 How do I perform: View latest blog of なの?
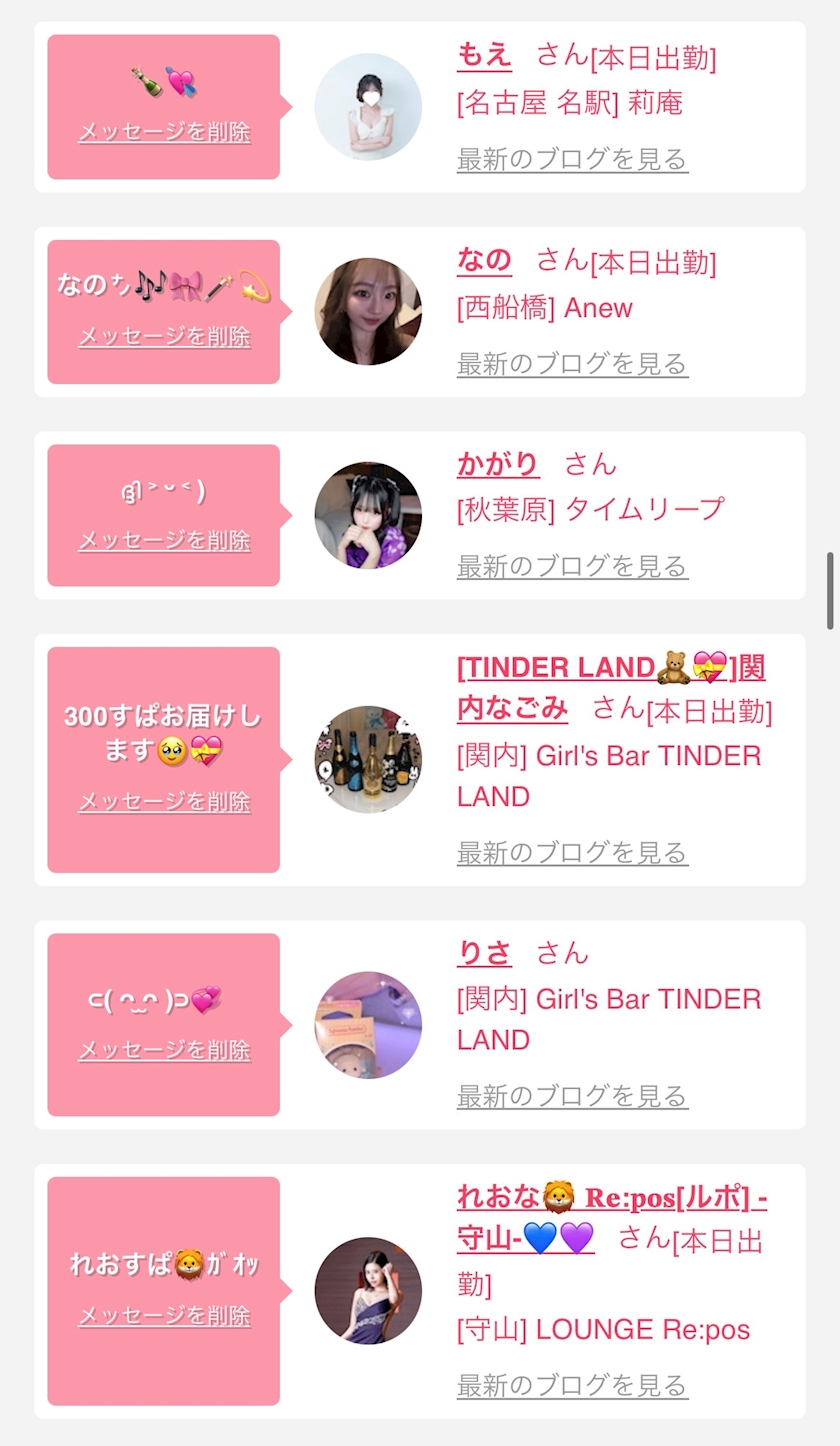[x=572, y=363]
